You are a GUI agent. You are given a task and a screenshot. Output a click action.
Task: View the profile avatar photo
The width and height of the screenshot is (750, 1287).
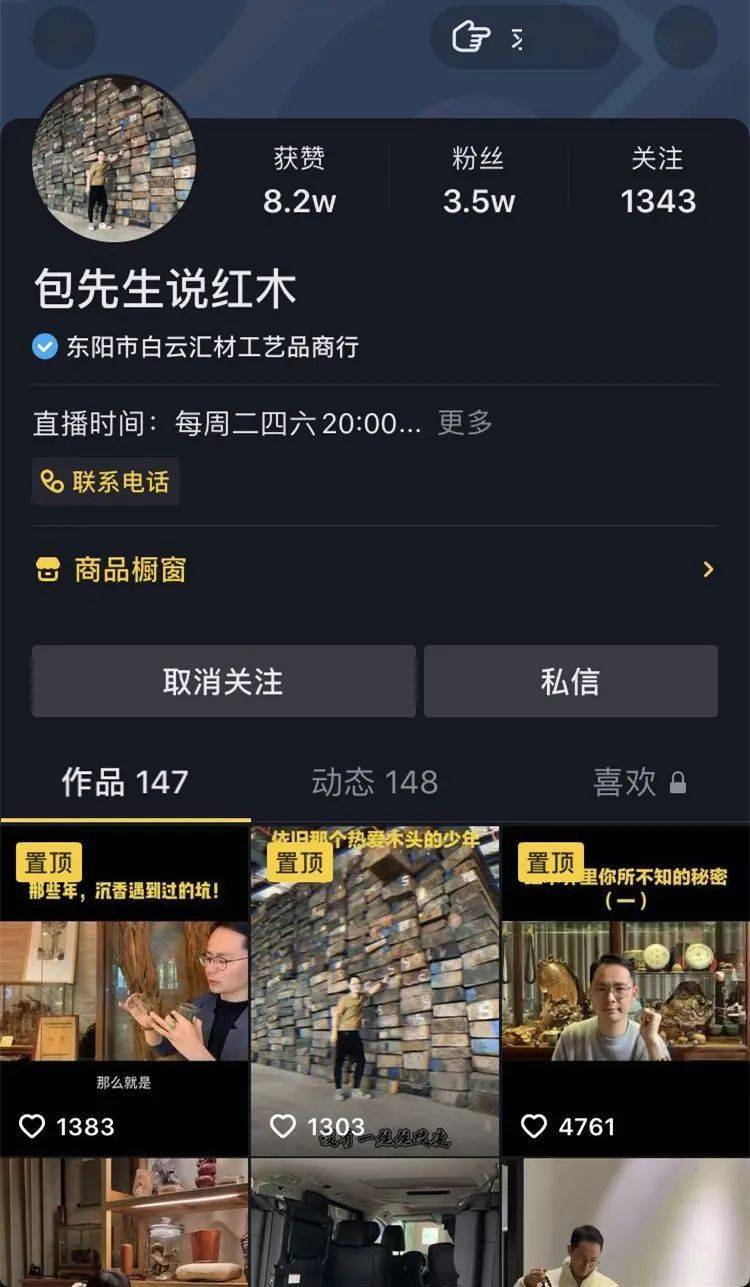(114, 159)
